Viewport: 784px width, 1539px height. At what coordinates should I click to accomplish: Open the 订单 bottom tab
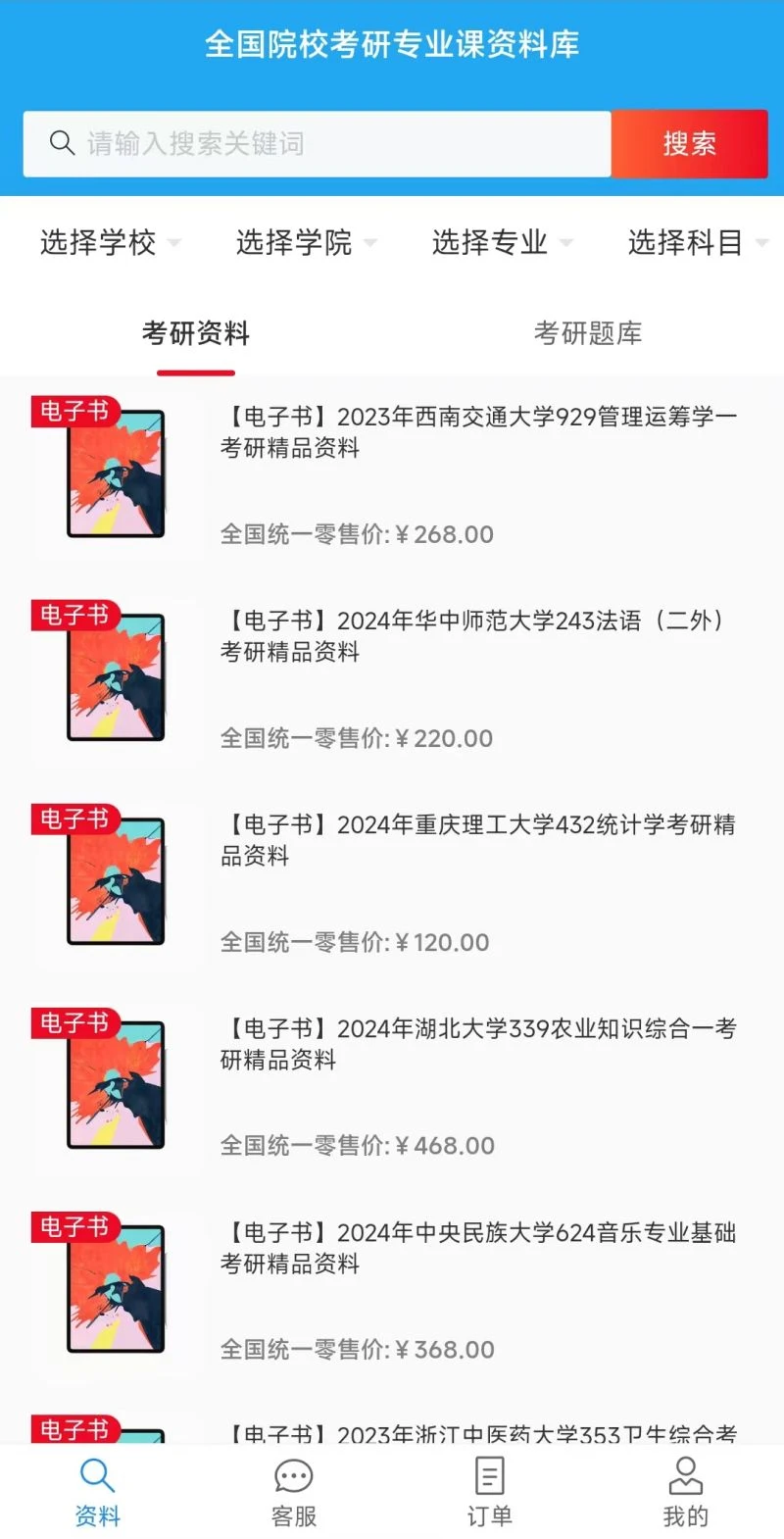click(490, 1493)
